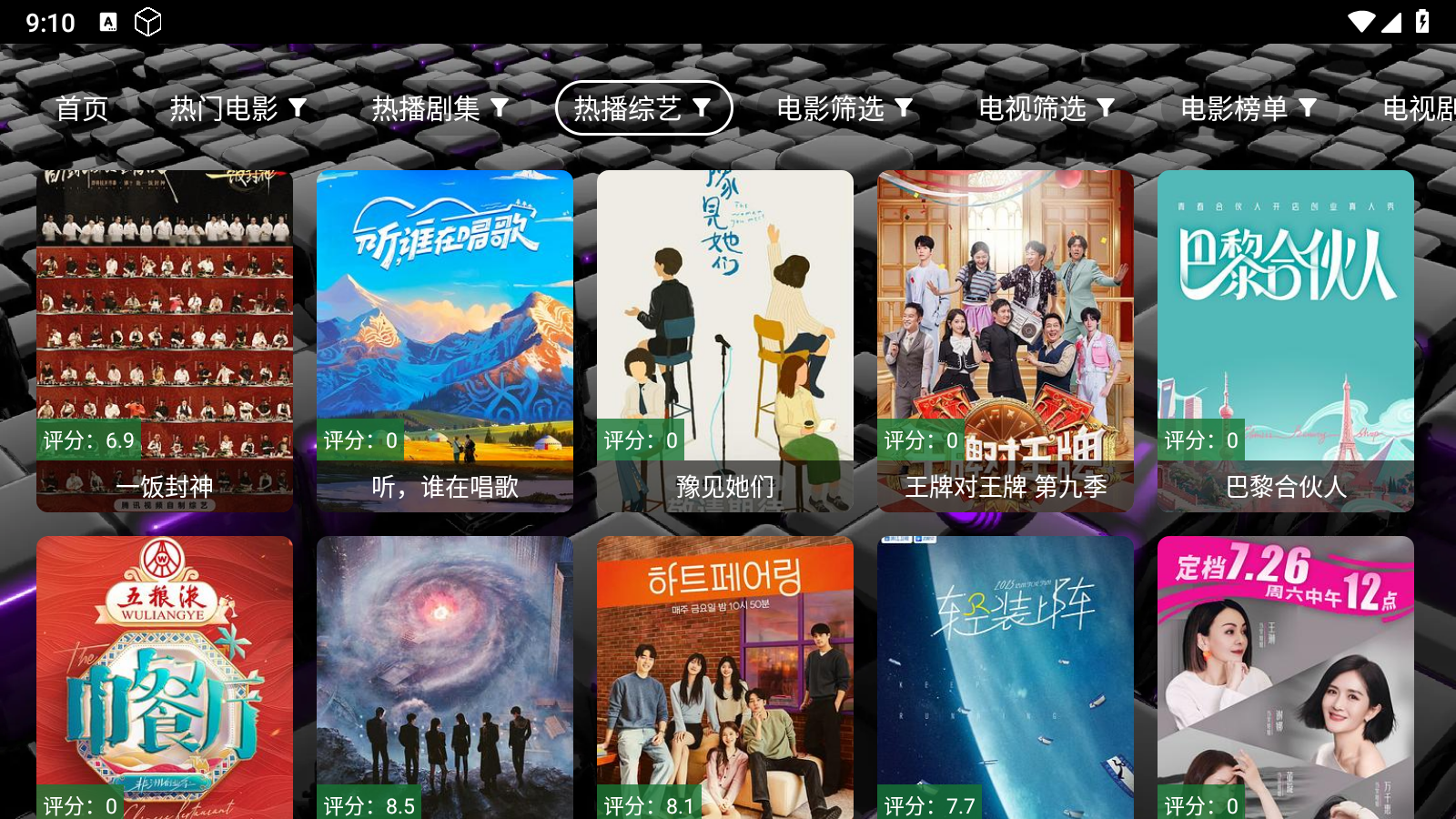Screen dimensions: 1456x819
Task: Open the 轻装上阵 card rated 7.7
Action: coord(1006,678)
